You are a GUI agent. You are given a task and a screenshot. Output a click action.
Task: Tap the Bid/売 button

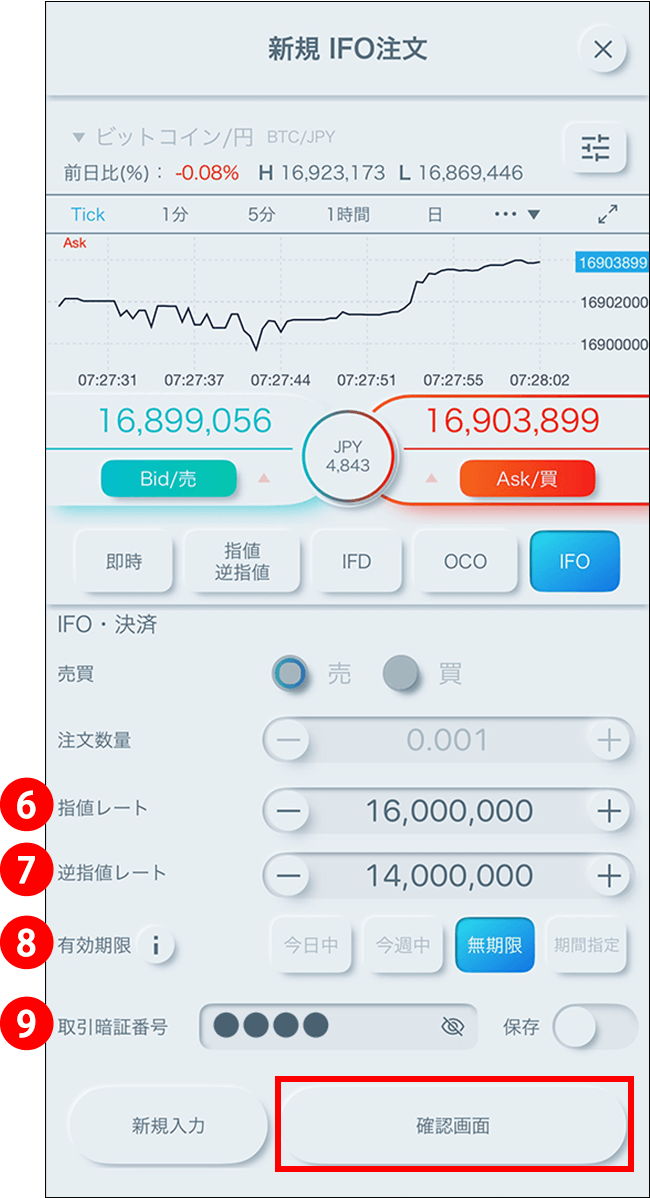pyautogui.click(x=168, y=479)
